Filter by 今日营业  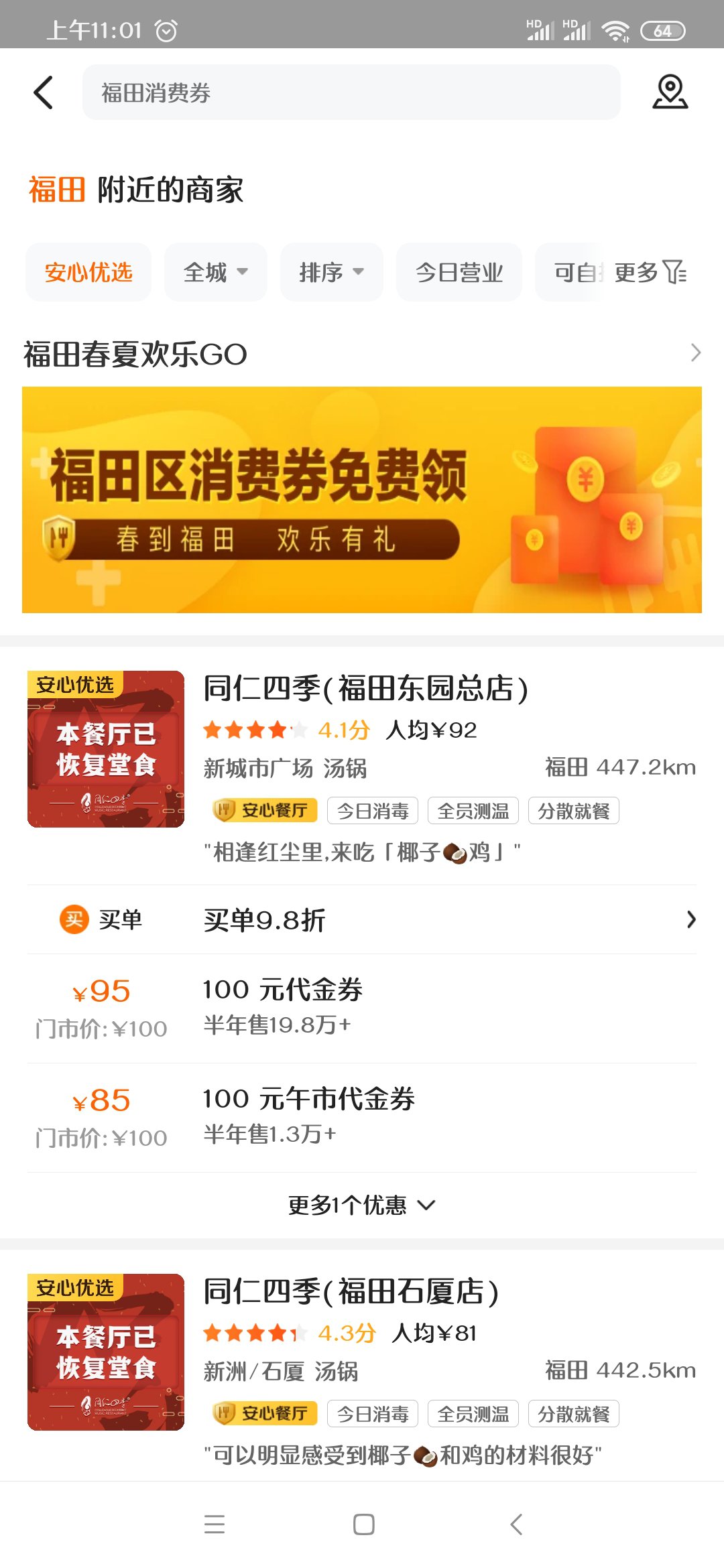click(x=459, y=273)
